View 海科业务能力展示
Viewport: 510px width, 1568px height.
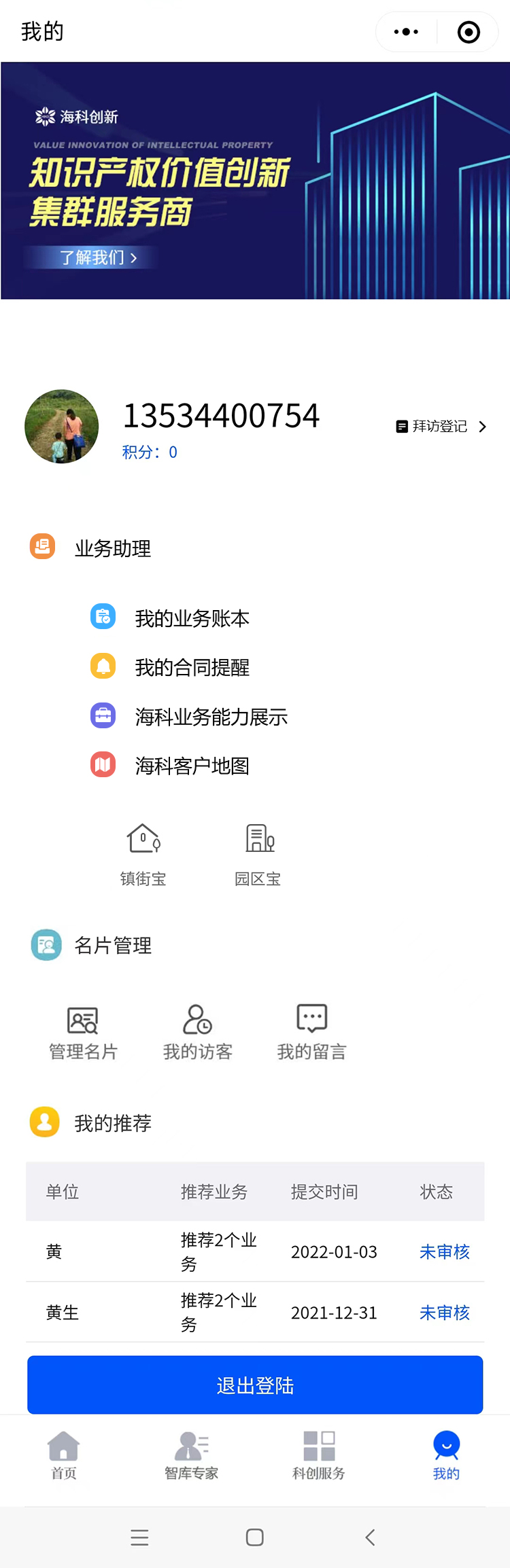coord(211,717)
